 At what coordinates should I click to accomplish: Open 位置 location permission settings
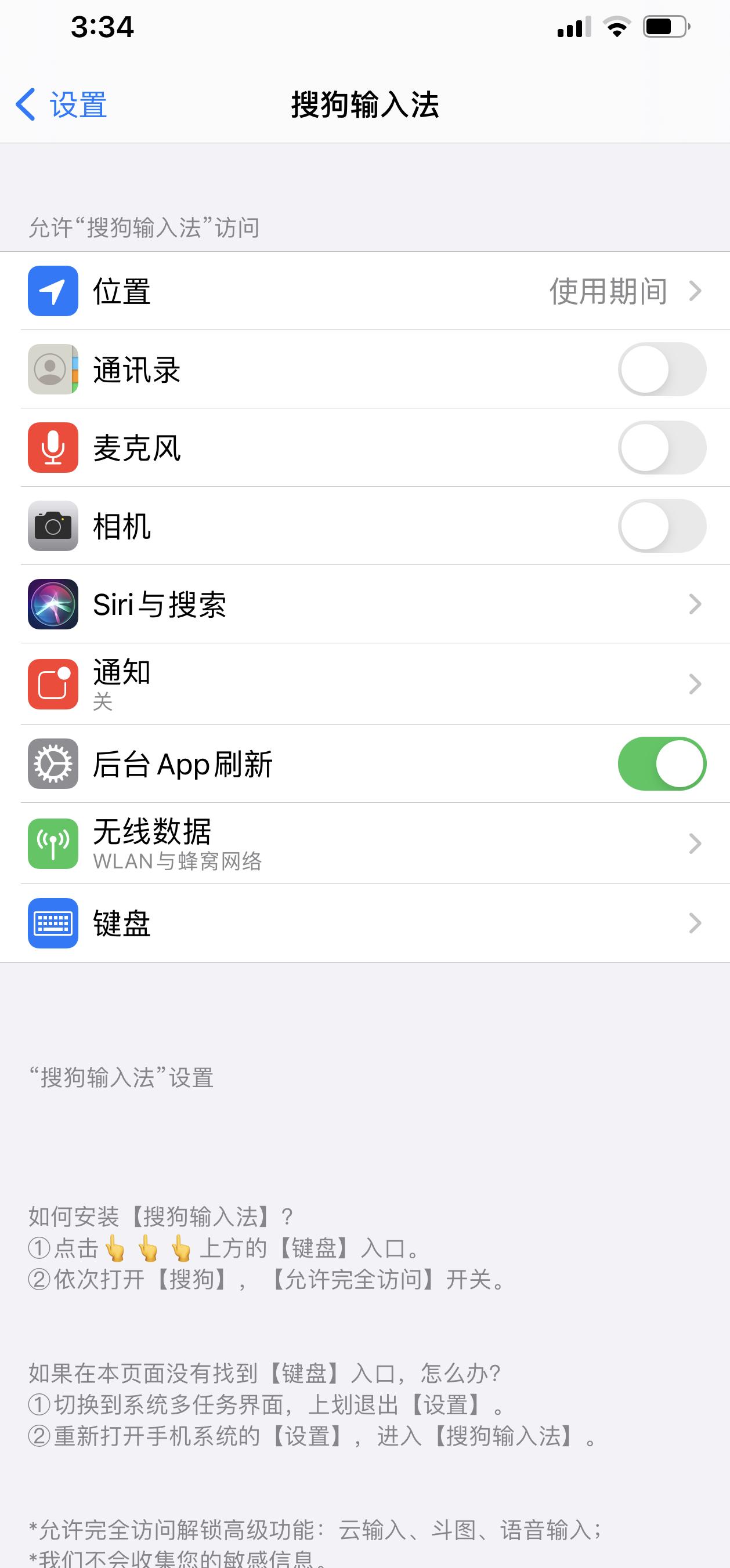366,291
